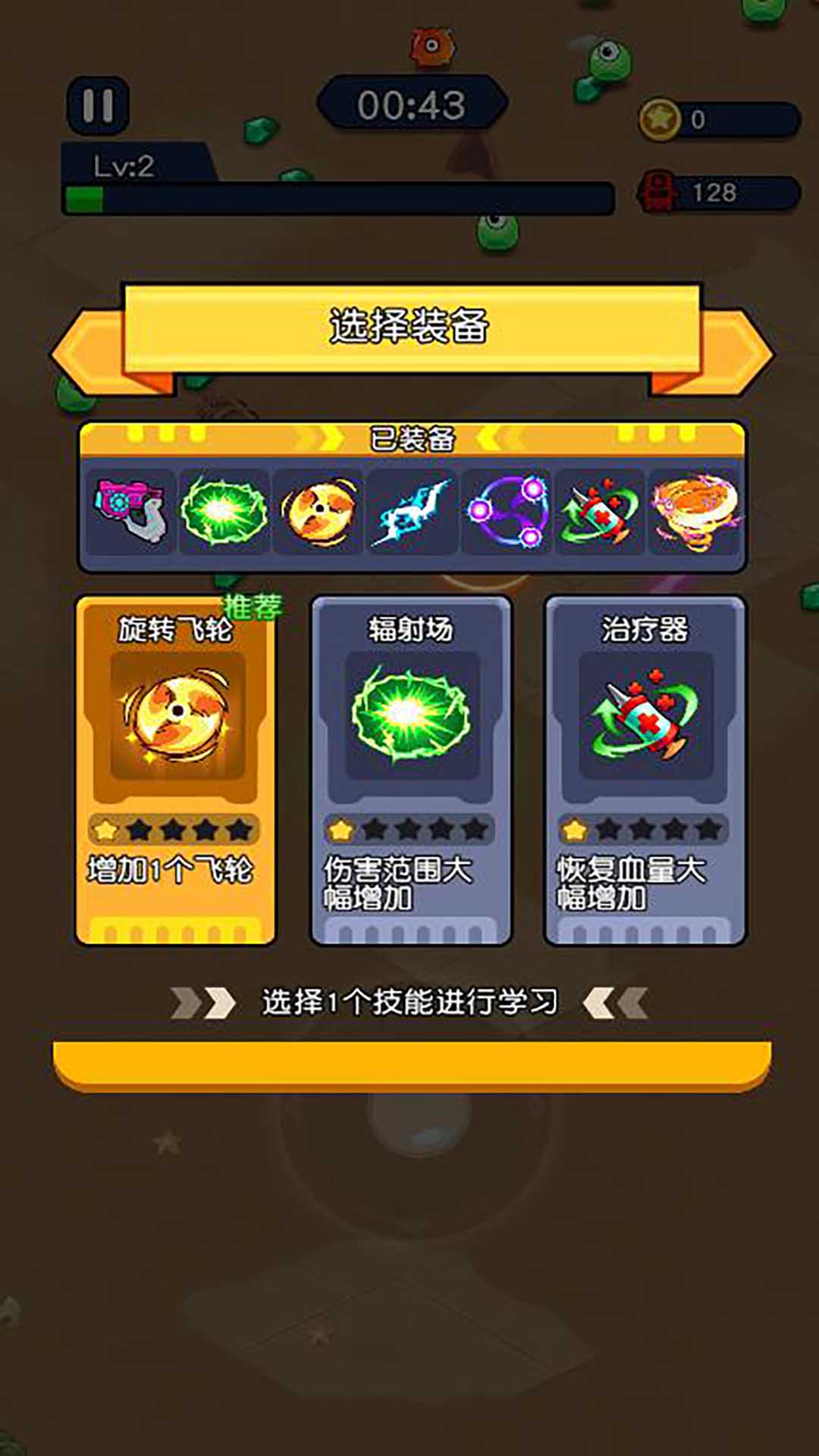Viewport: 819px width, 1456px height.
Task: Select the 旋转飞轮 recommended skill card
Action: 176,770
